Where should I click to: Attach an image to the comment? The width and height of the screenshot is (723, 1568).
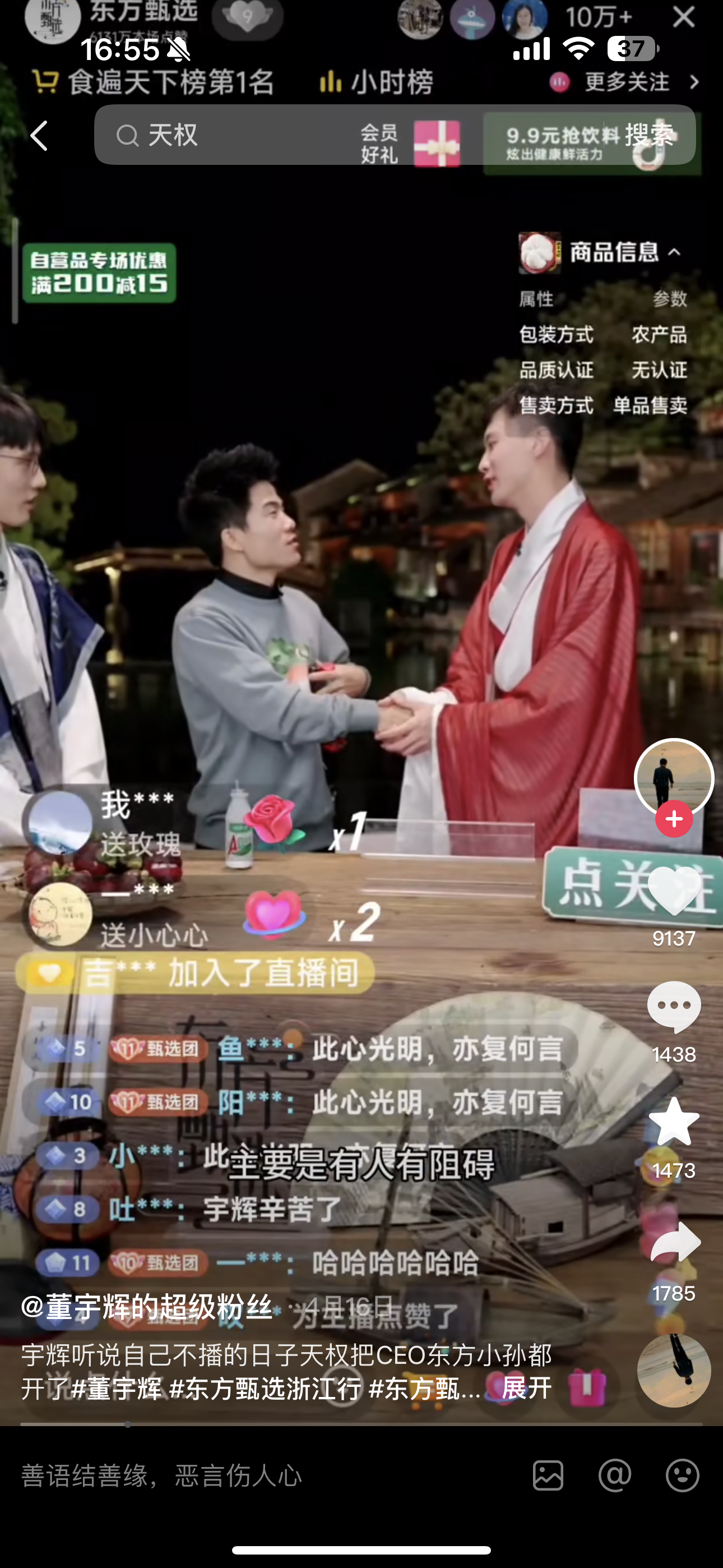(548, 1475)
